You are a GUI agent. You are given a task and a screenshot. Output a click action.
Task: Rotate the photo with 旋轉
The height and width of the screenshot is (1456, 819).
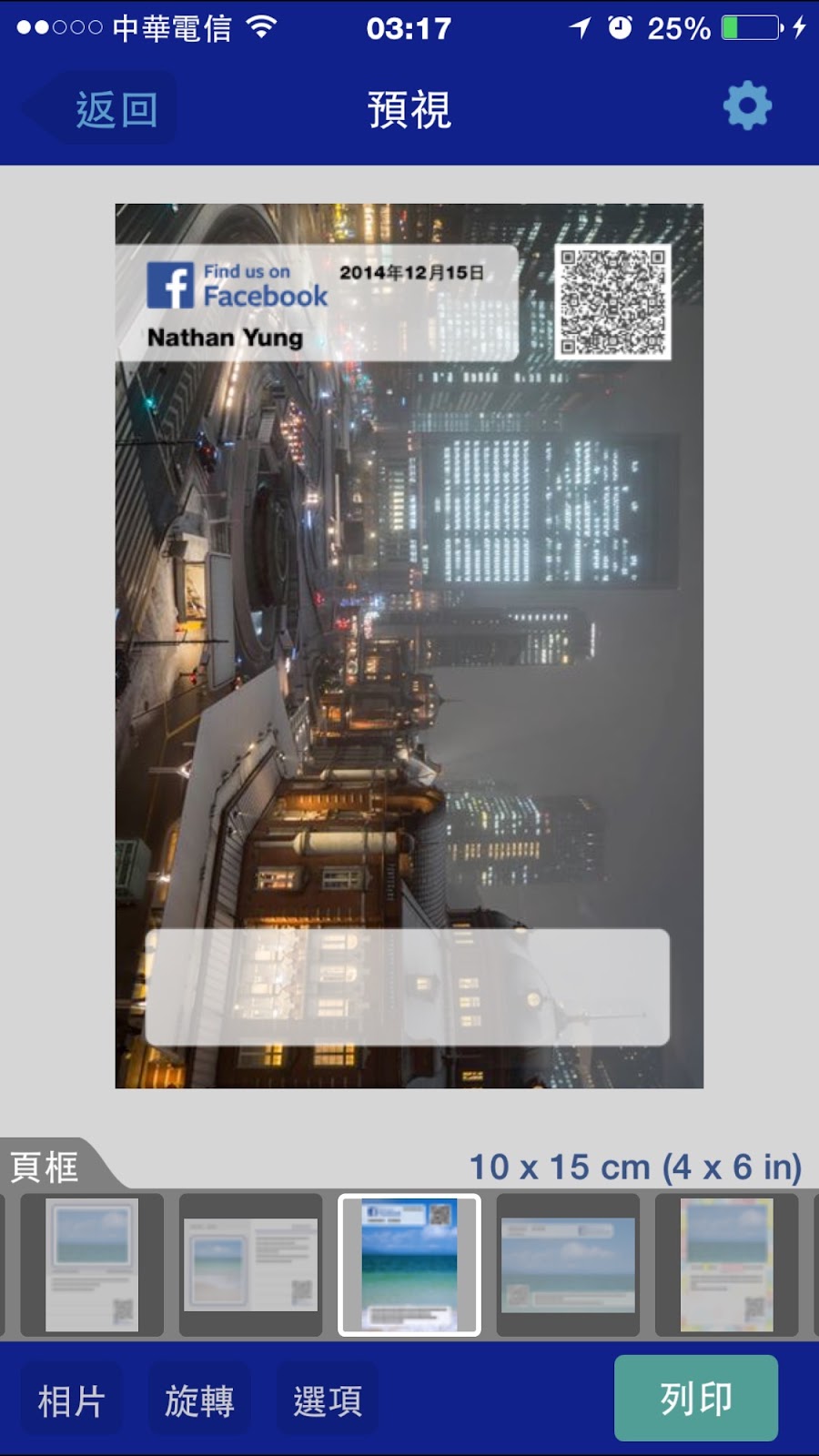tap(199, 1400)
